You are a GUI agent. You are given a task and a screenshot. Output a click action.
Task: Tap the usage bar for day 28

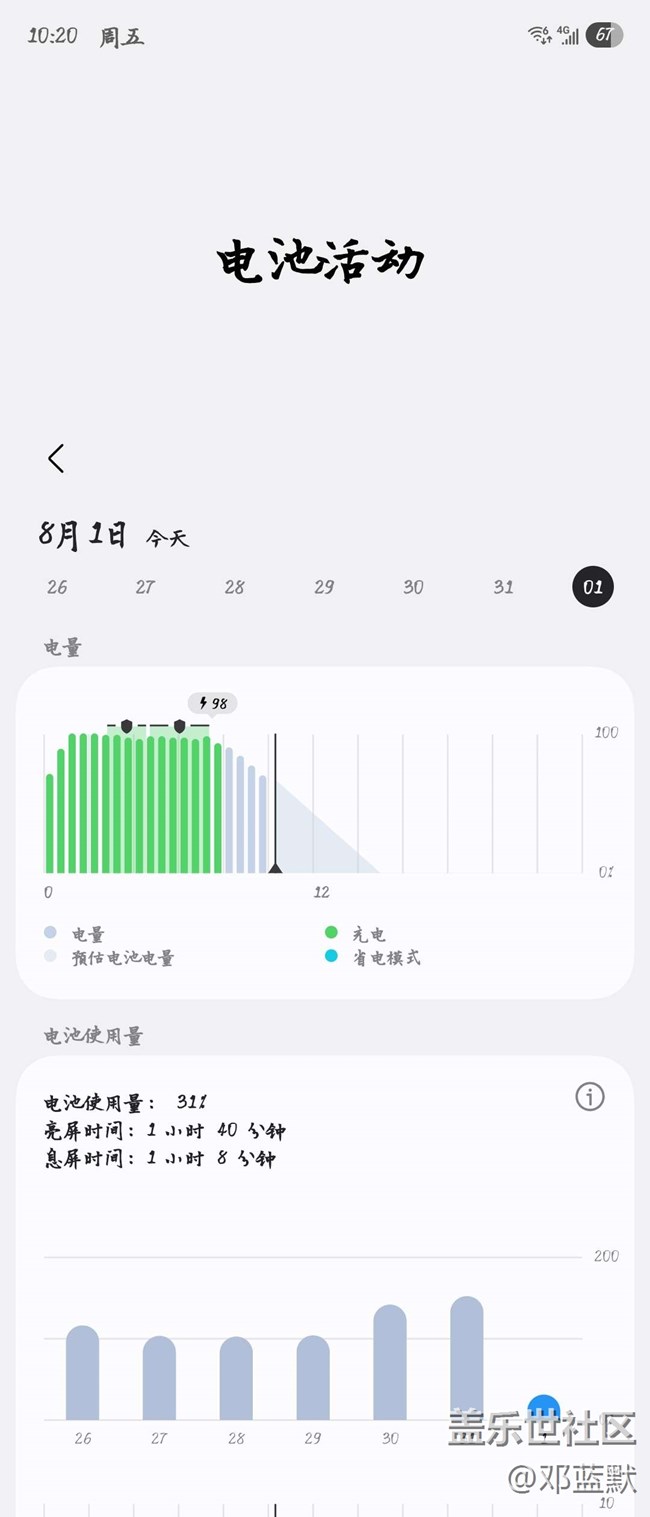point(236,1379)
